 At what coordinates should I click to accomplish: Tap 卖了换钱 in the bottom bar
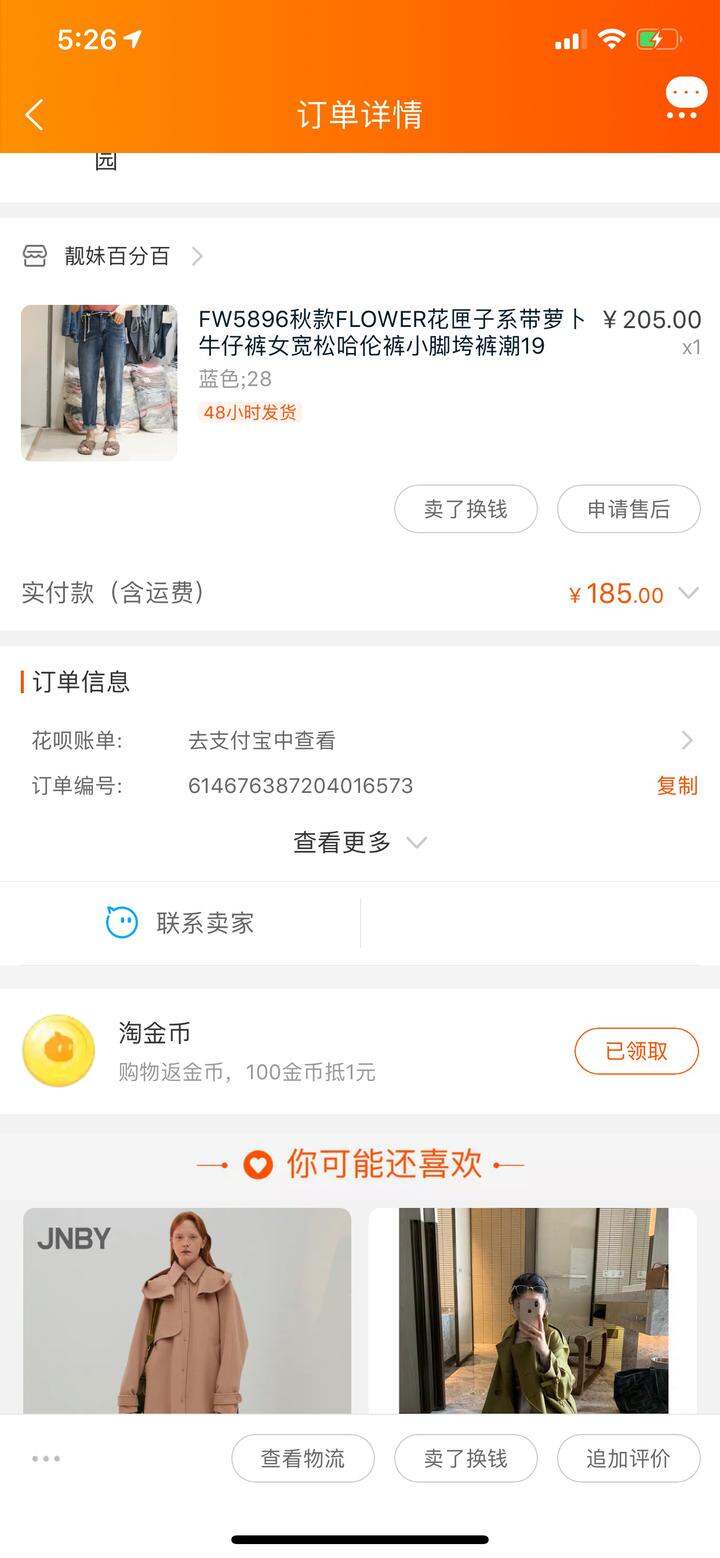pyautogui.click(x=466, y=1459)
